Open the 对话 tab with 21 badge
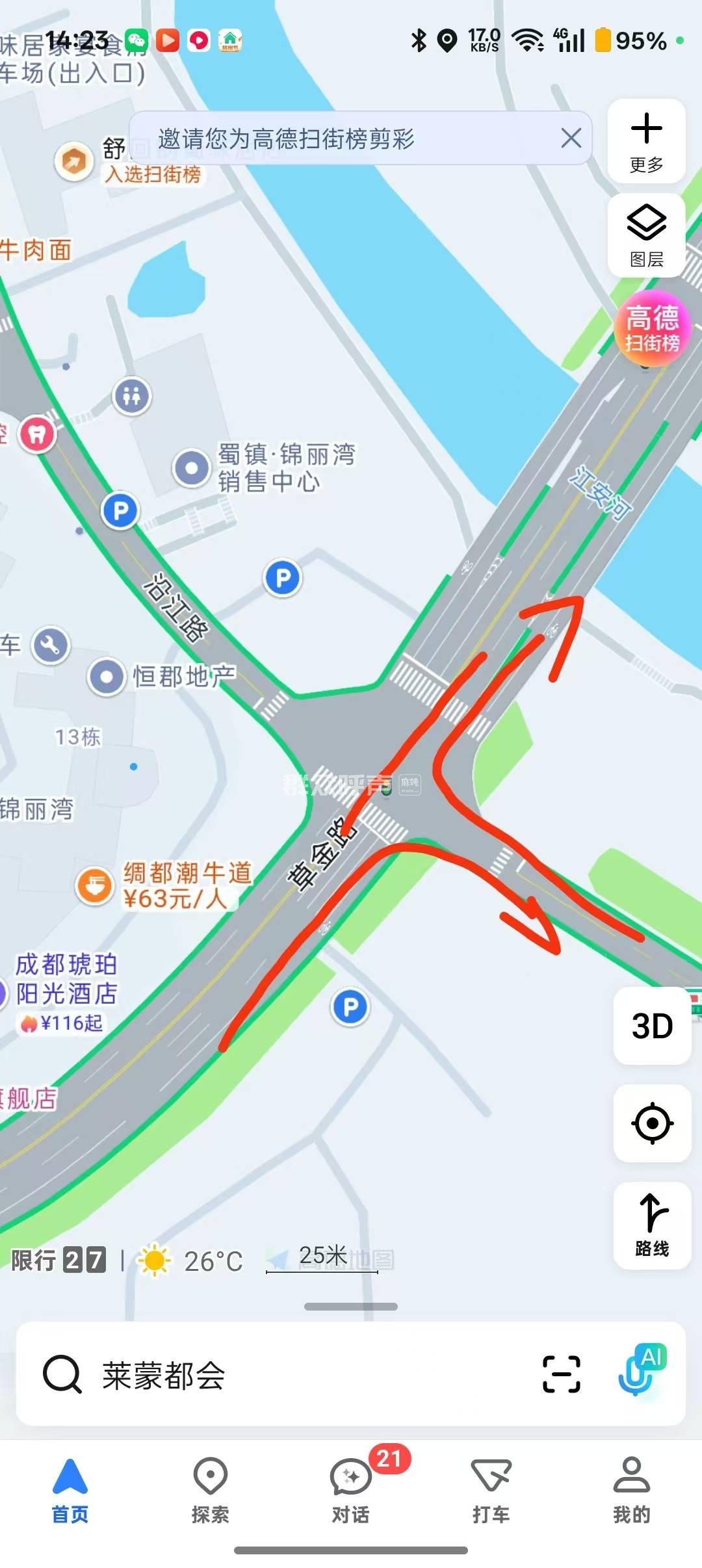 (351, 1487)
